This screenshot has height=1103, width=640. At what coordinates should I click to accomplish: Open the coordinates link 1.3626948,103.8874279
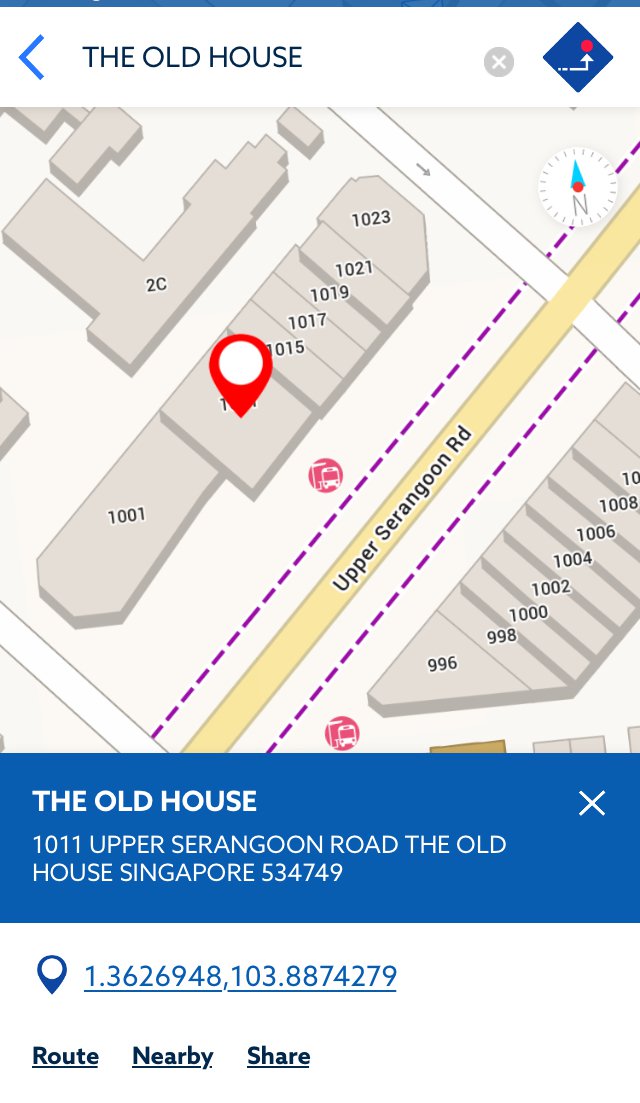point(240,976)
